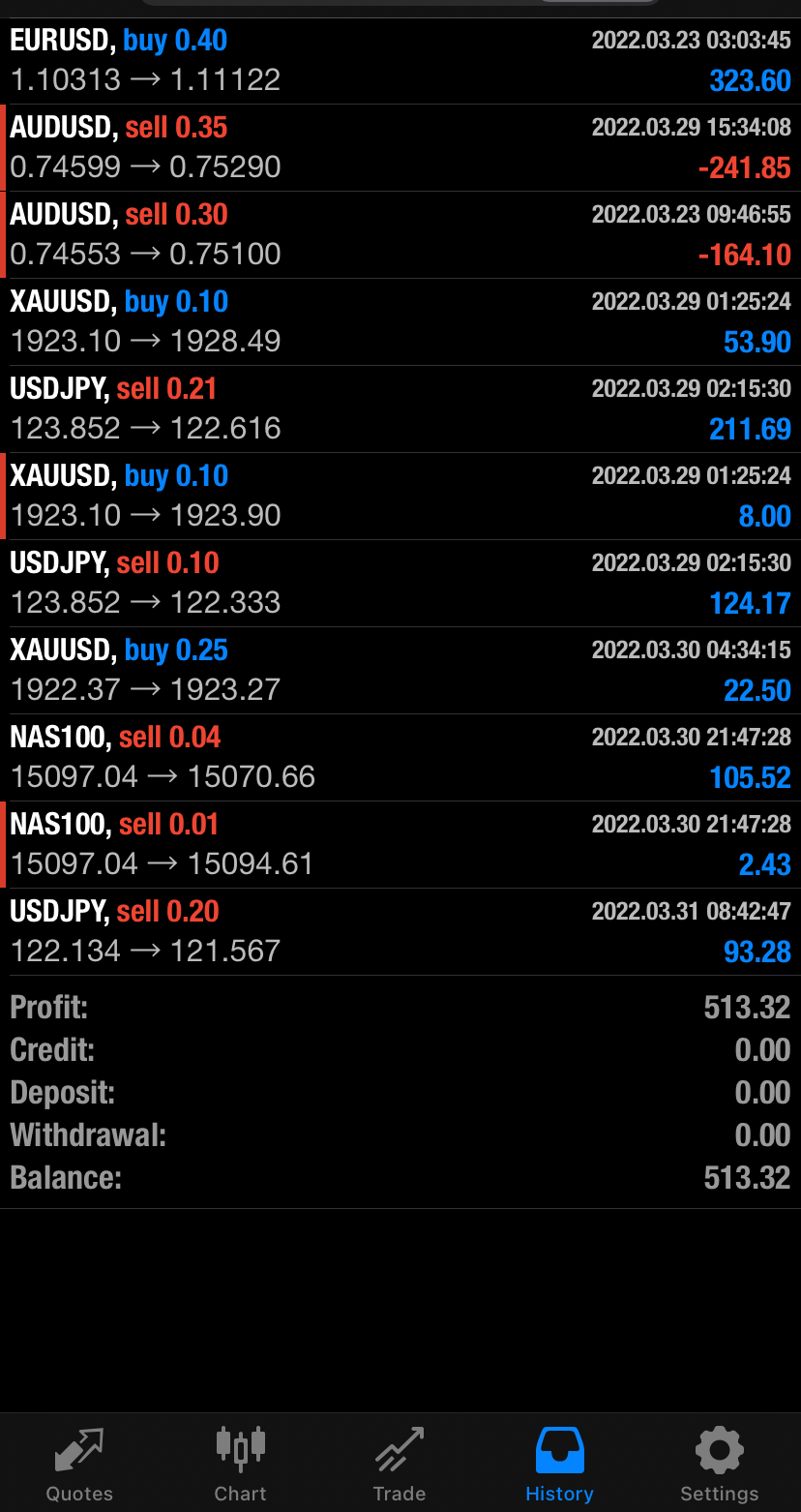View the NAS100 sell 0.01 trade

[400, 844]
